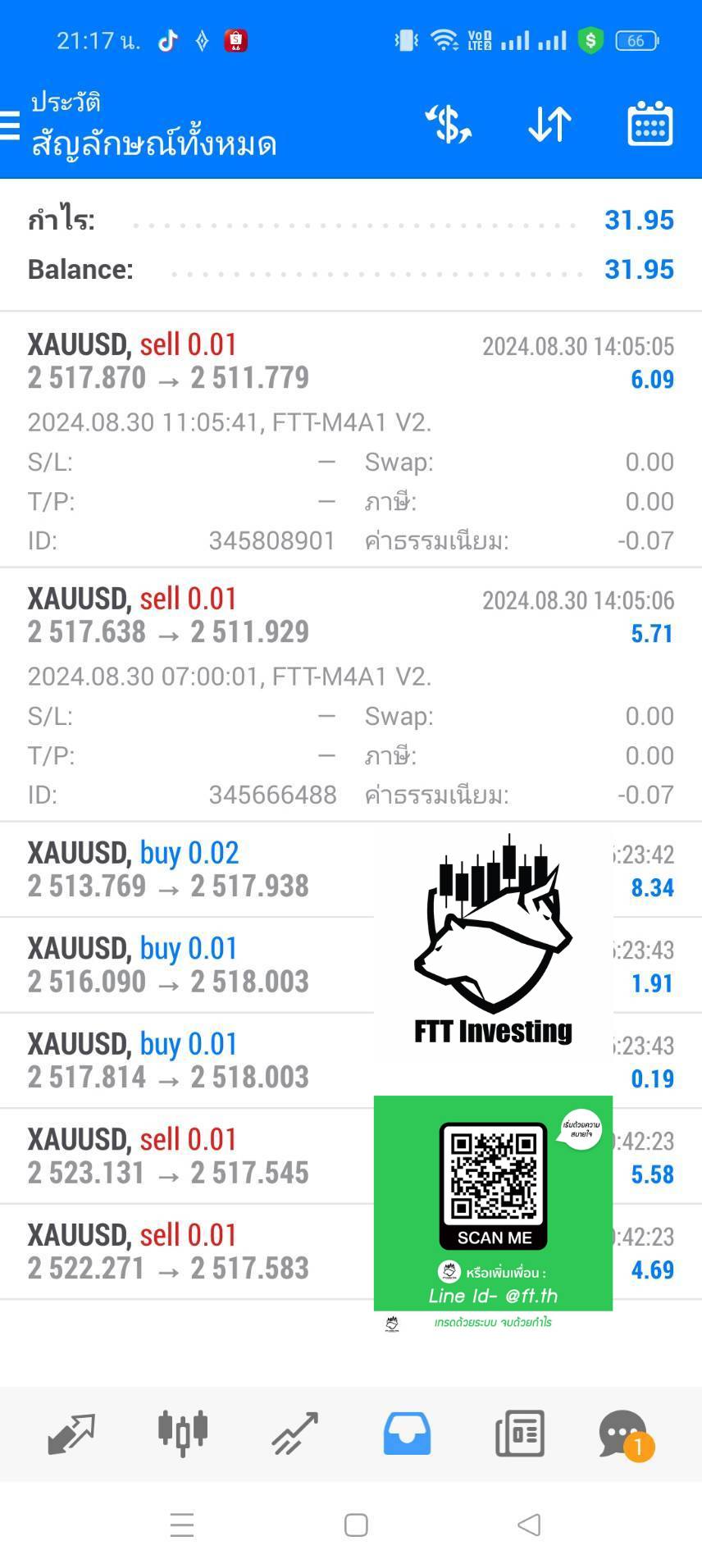This screenshot has width=702, height=1568.
Task: Open the hamburger drawer menu
Action: coord(9,125)
